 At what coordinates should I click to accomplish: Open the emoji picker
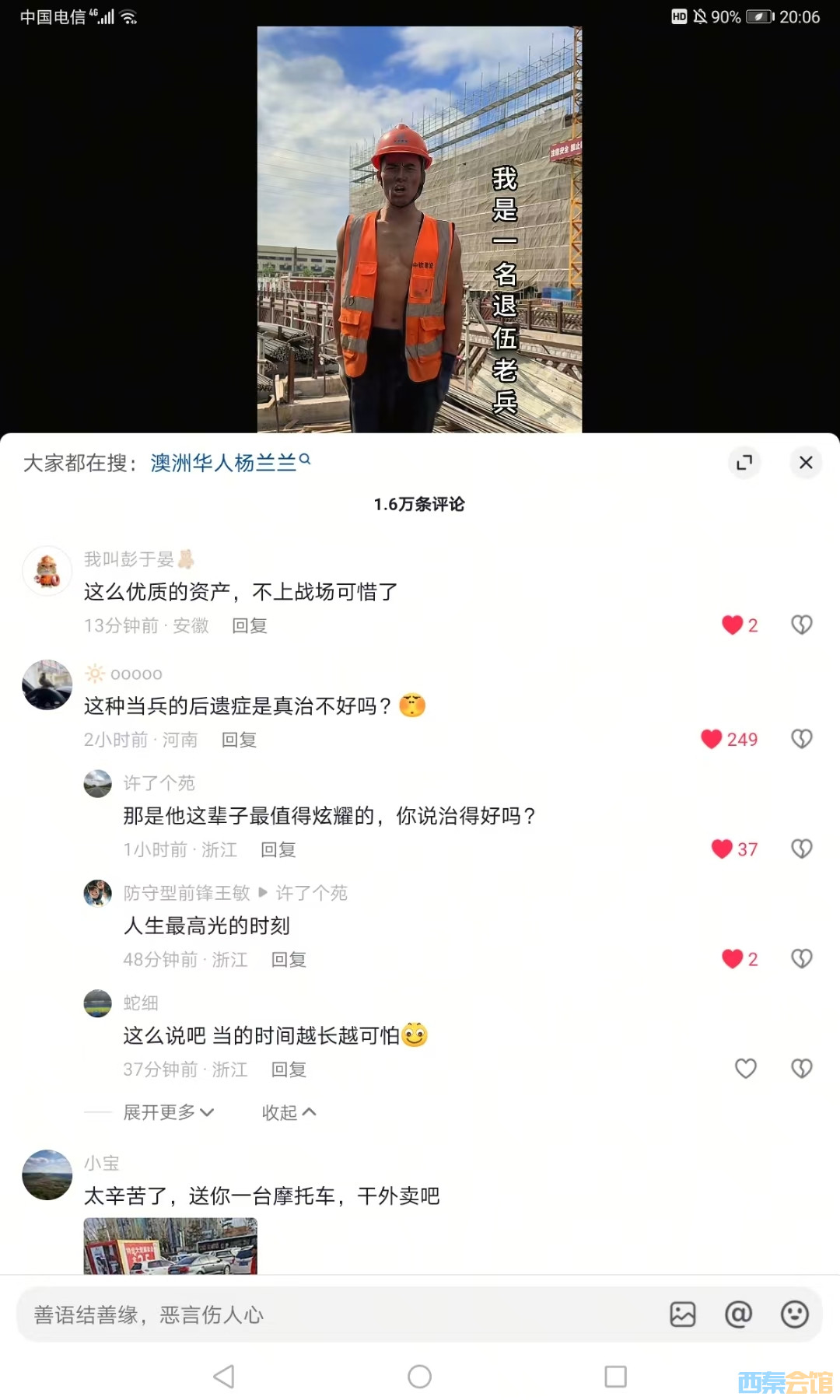[794, 1314]
